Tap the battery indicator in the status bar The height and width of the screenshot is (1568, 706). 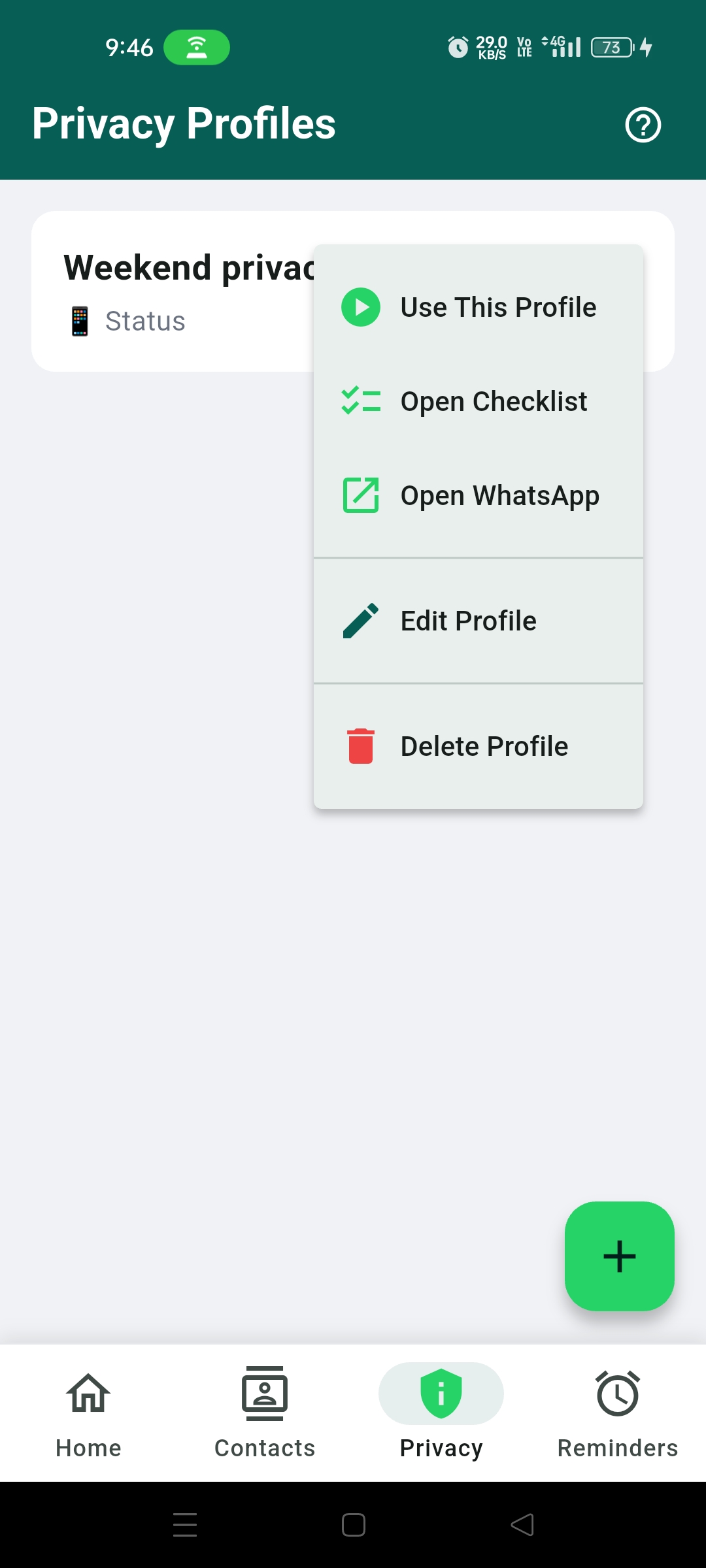coord(611,47)
